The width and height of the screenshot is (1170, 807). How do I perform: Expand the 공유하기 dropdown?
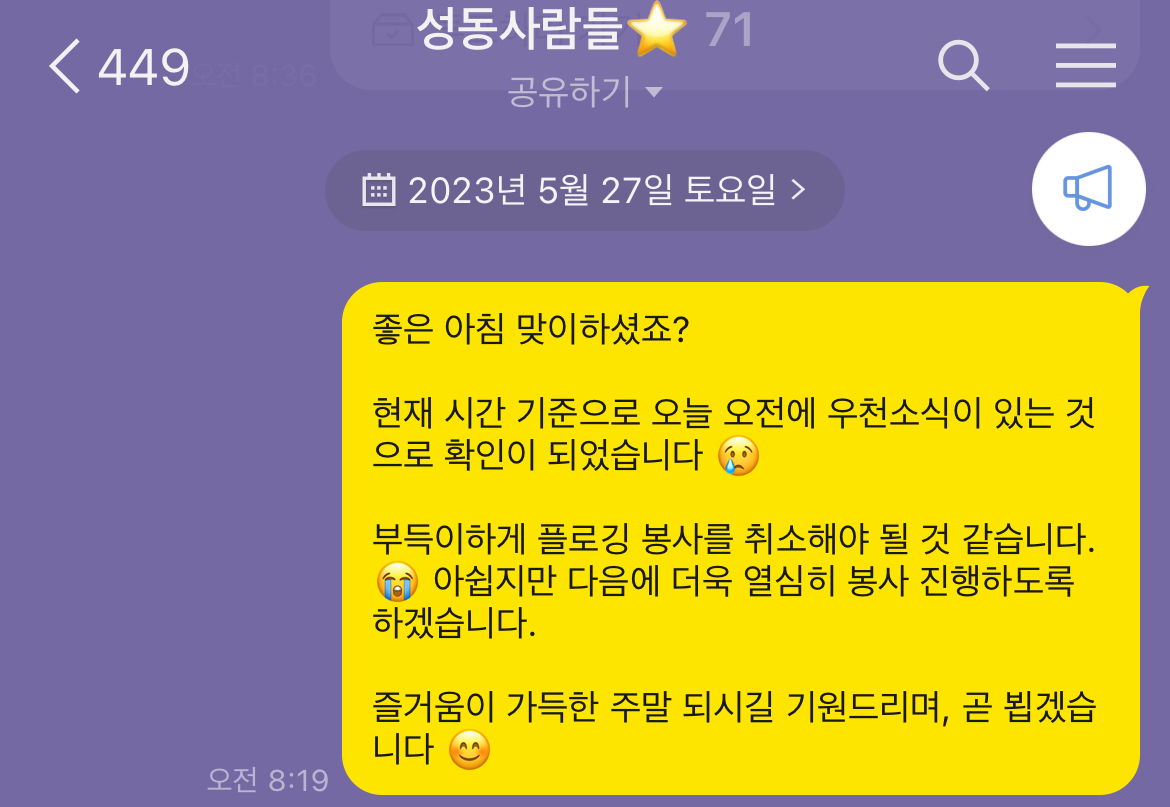(585, 93)
